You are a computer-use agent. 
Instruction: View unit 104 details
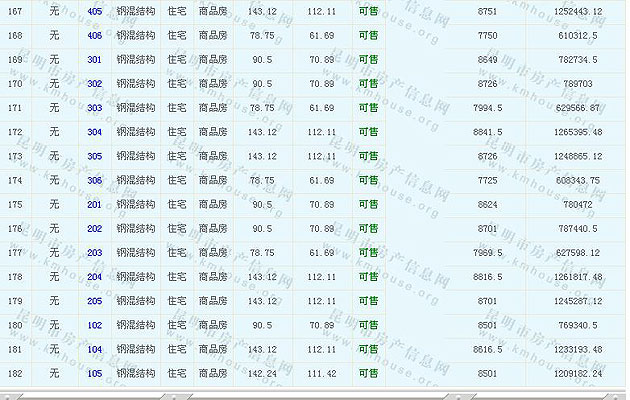click(x=95, y=348)
